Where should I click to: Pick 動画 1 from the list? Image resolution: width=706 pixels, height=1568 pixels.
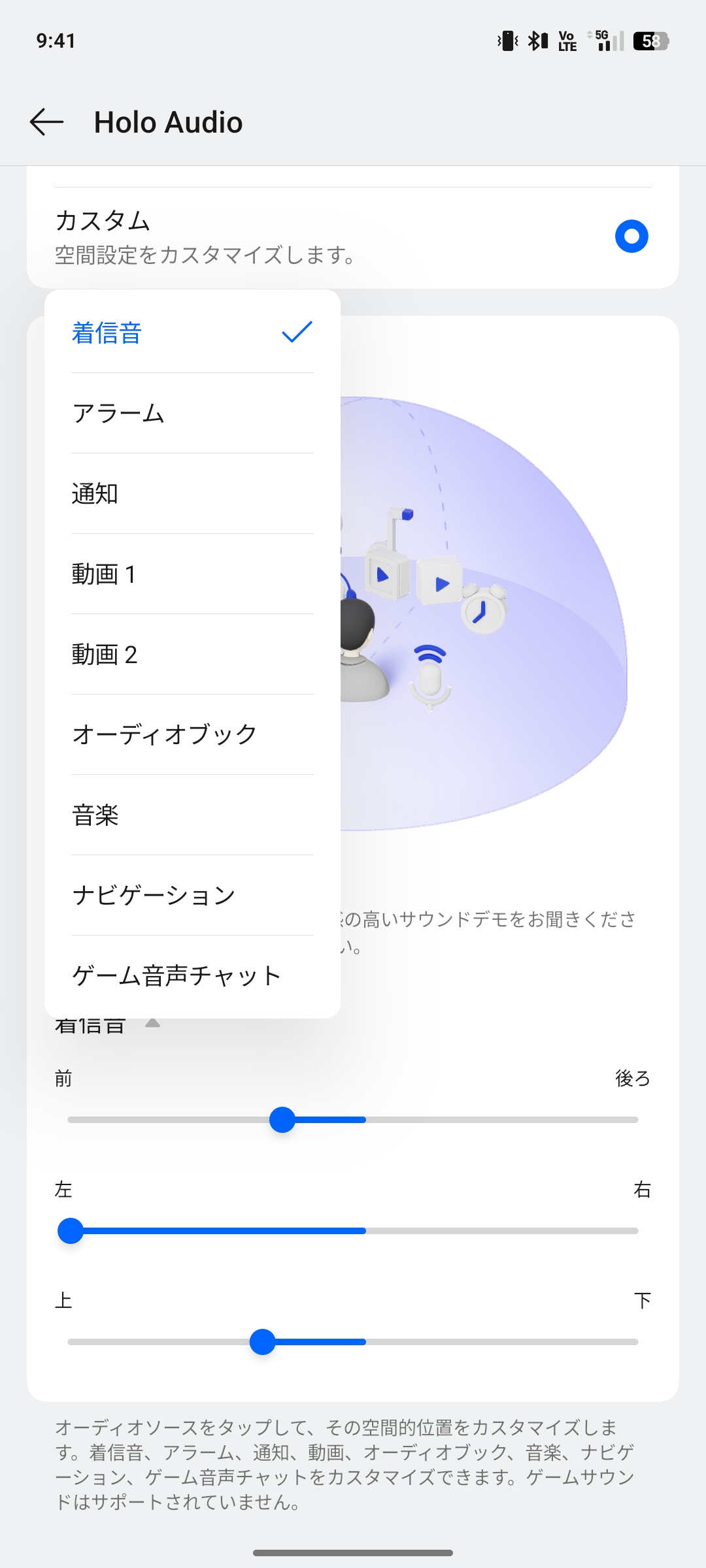coord(192,574)
